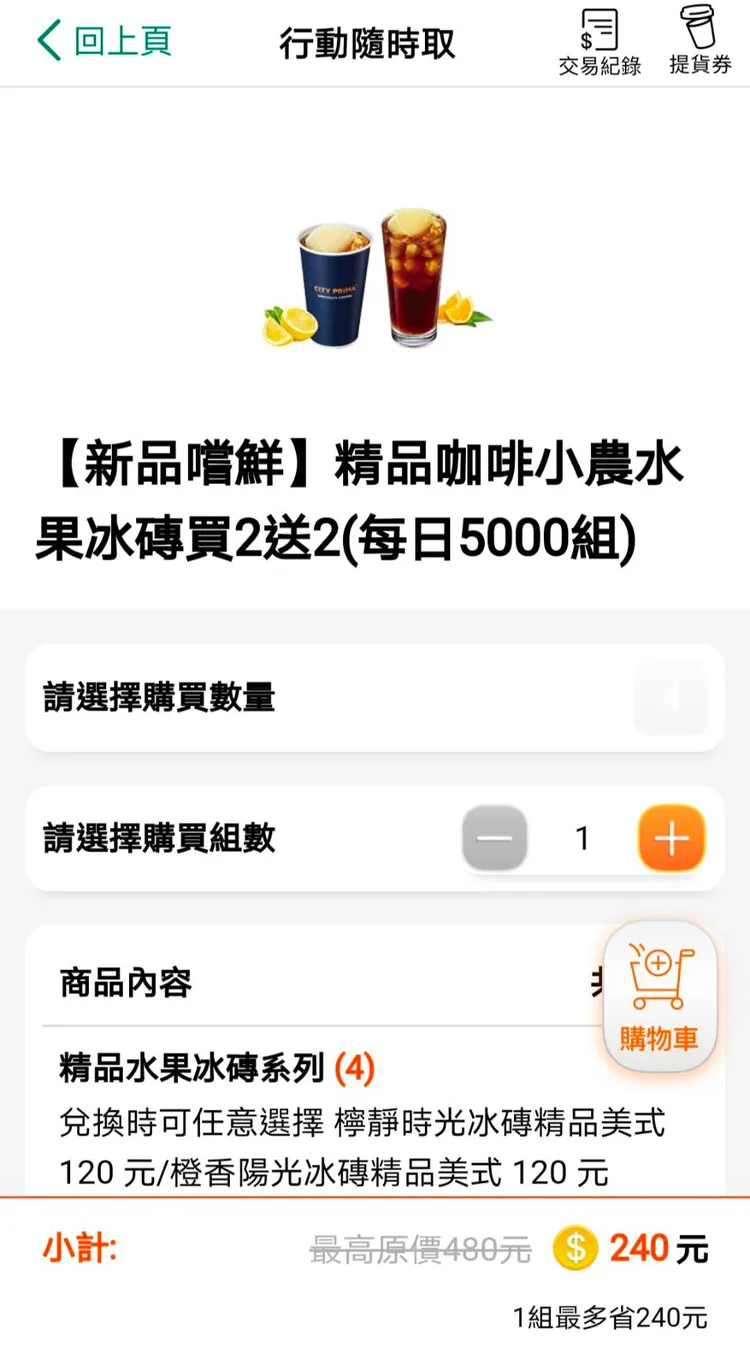The image size is (750, 1353).
Task: Decrease 購買組數 with the minus button
Action: 494,838
